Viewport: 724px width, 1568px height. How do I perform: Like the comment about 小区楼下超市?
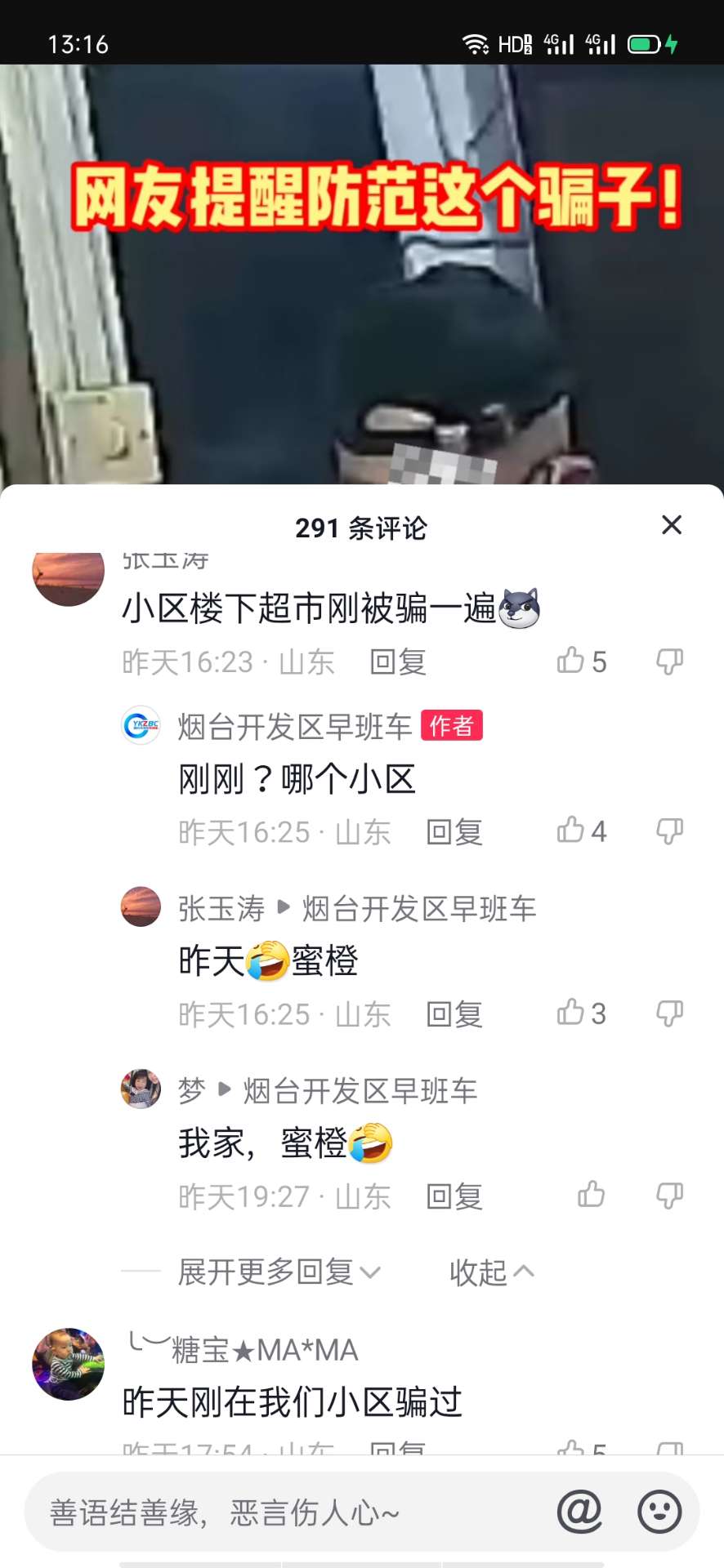[x=571, y=661]
